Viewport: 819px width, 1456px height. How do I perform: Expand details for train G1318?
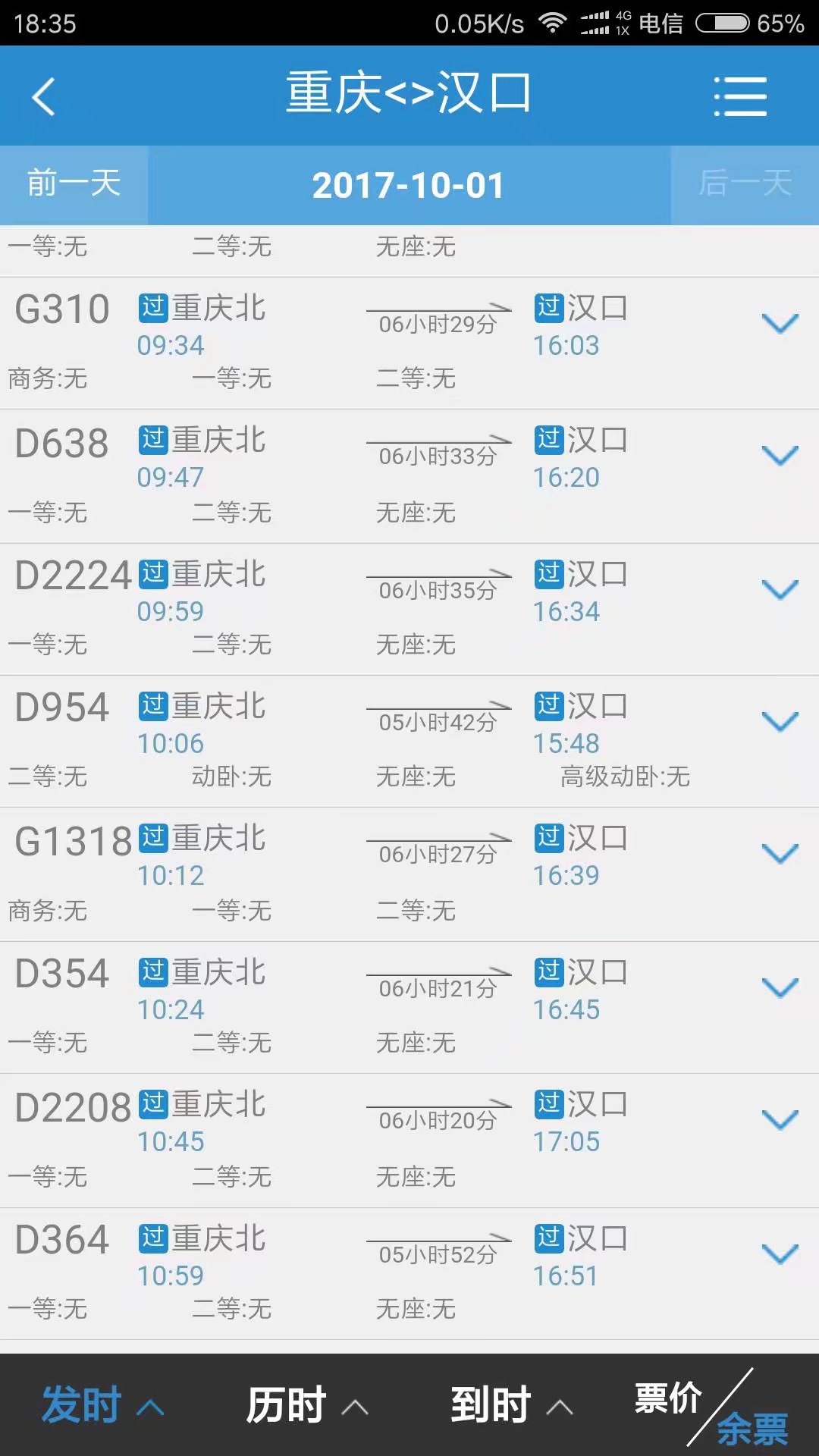tap(780, 855)
